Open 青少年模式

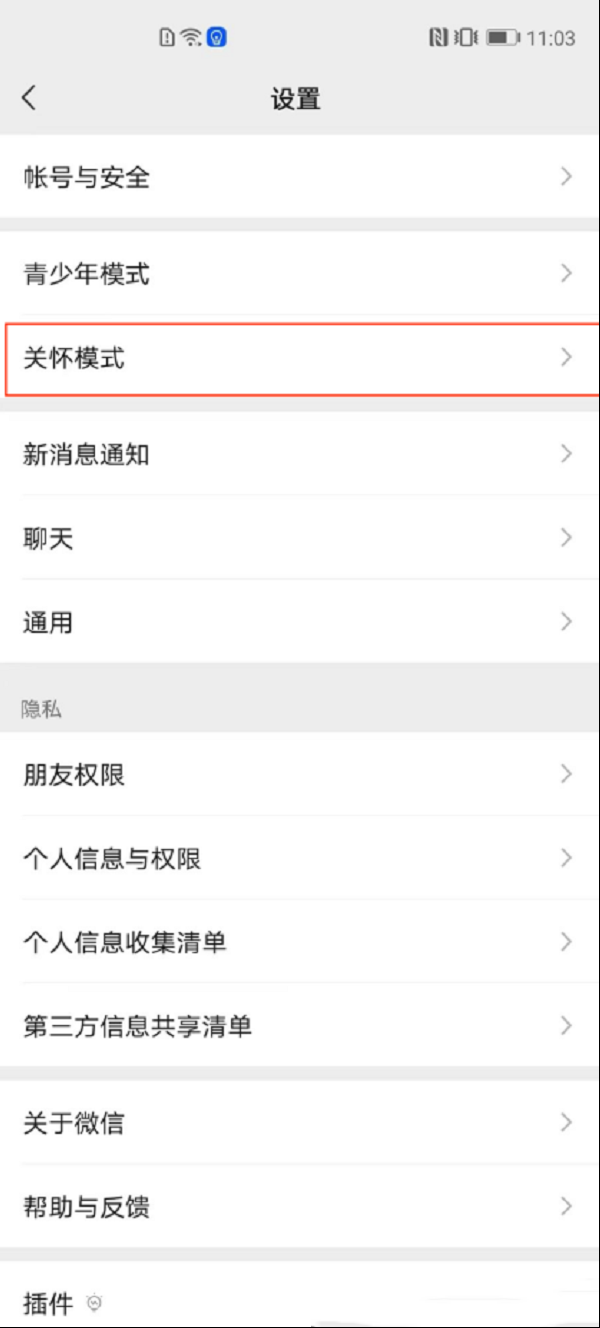(300, 274)
